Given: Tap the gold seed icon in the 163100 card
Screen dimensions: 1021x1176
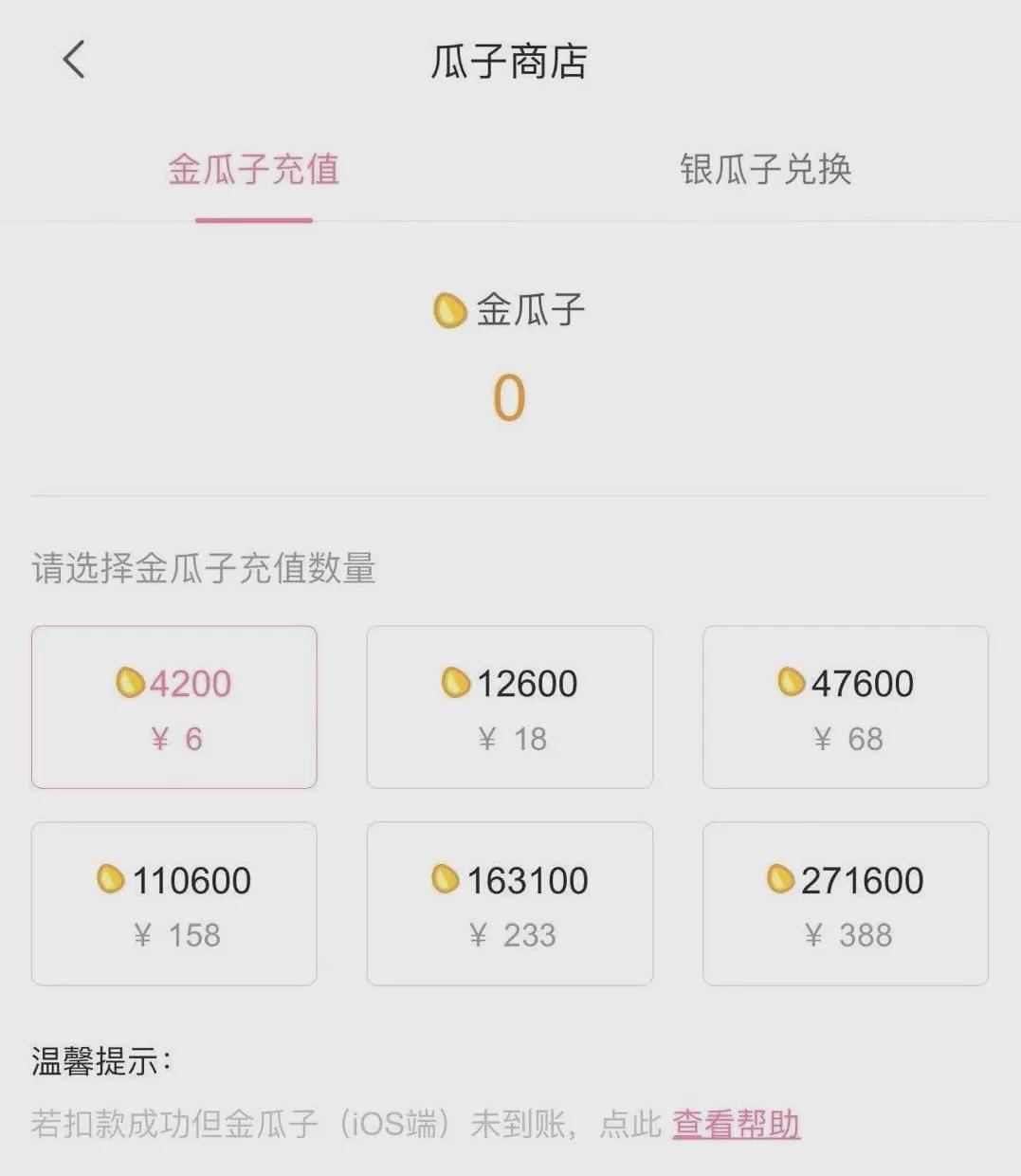Looking at the screenshot, I should (446, 879).
